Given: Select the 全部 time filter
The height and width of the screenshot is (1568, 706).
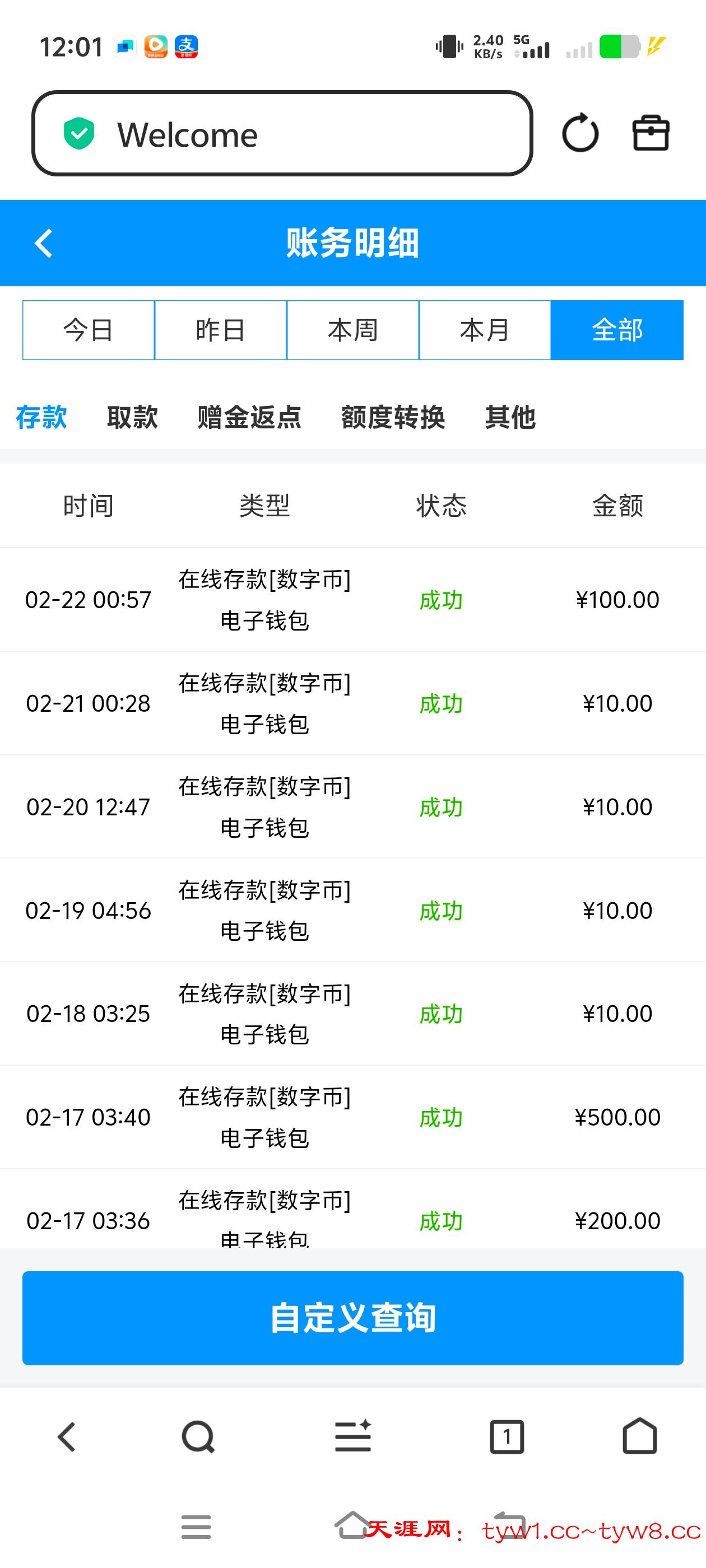Looking at the screenshot, I should (x=617, y=330).
